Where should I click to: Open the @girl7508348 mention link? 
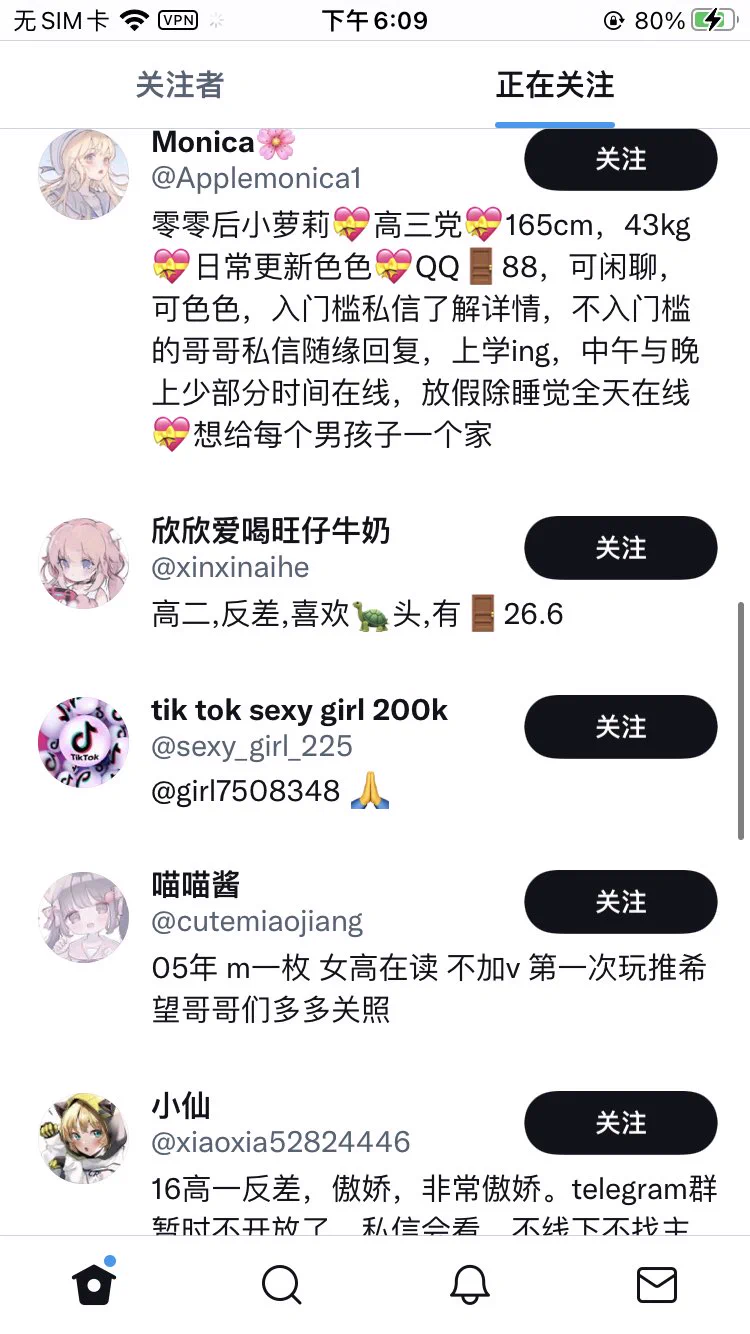246,791
